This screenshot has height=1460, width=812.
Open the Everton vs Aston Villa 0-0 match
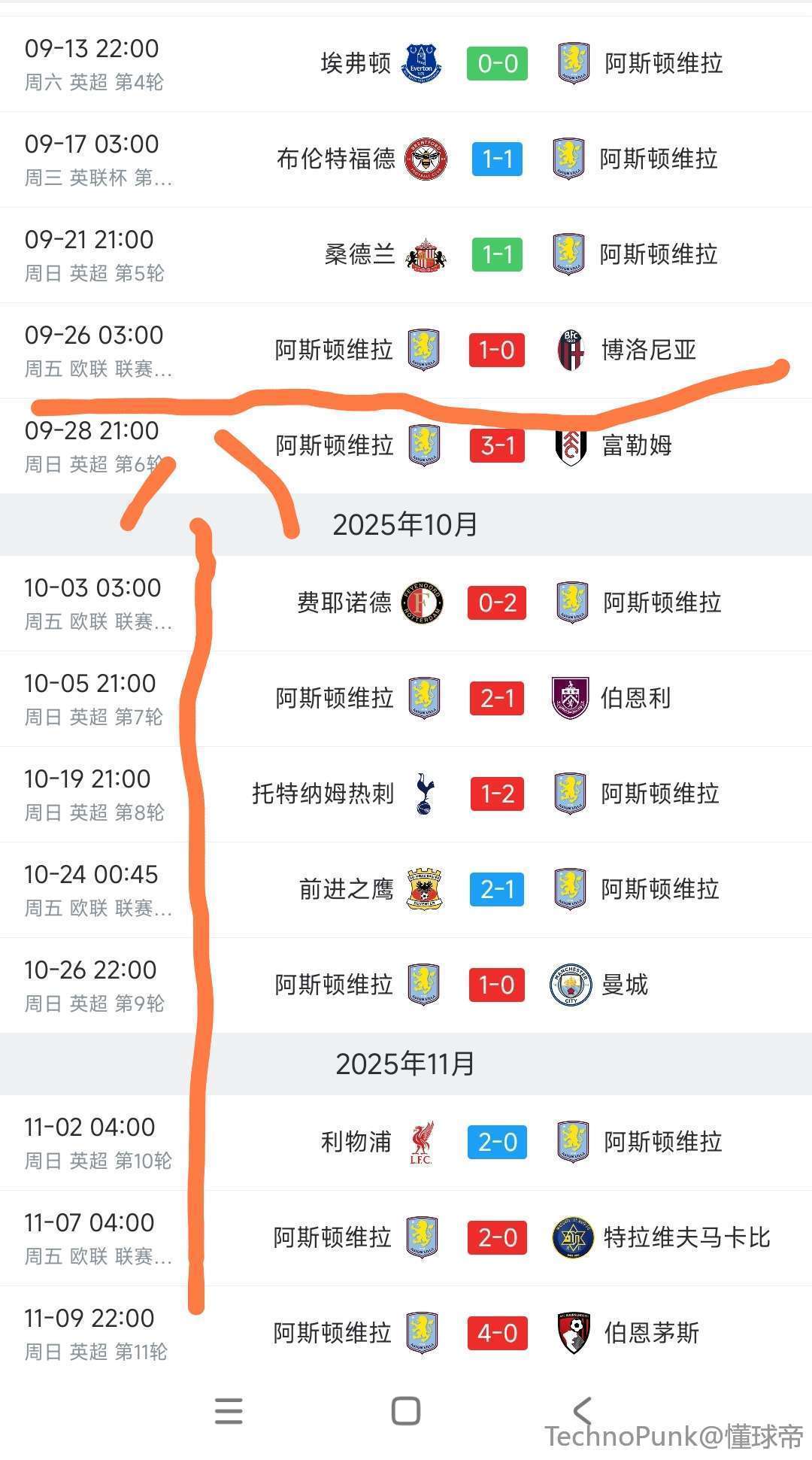click(x=496, y=64)
